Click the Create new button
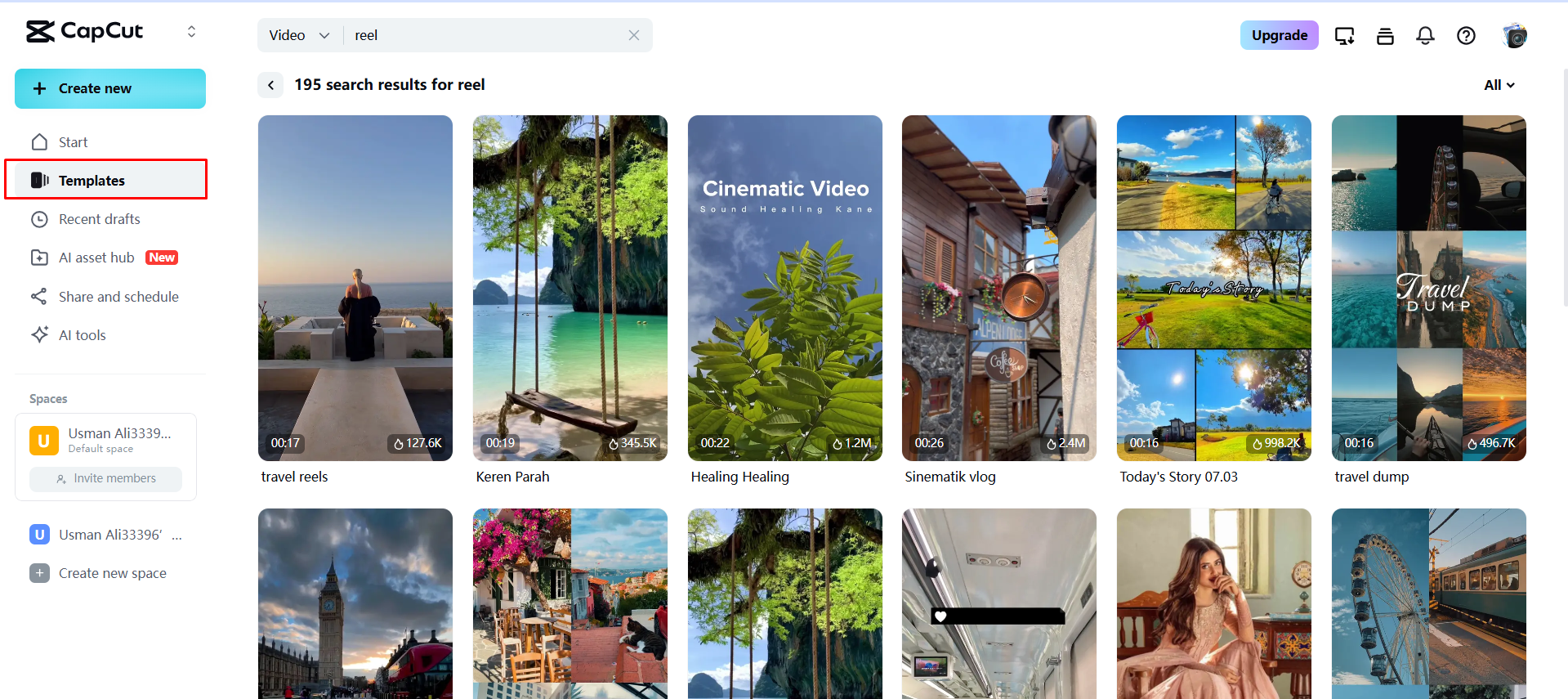 (109, 88)
